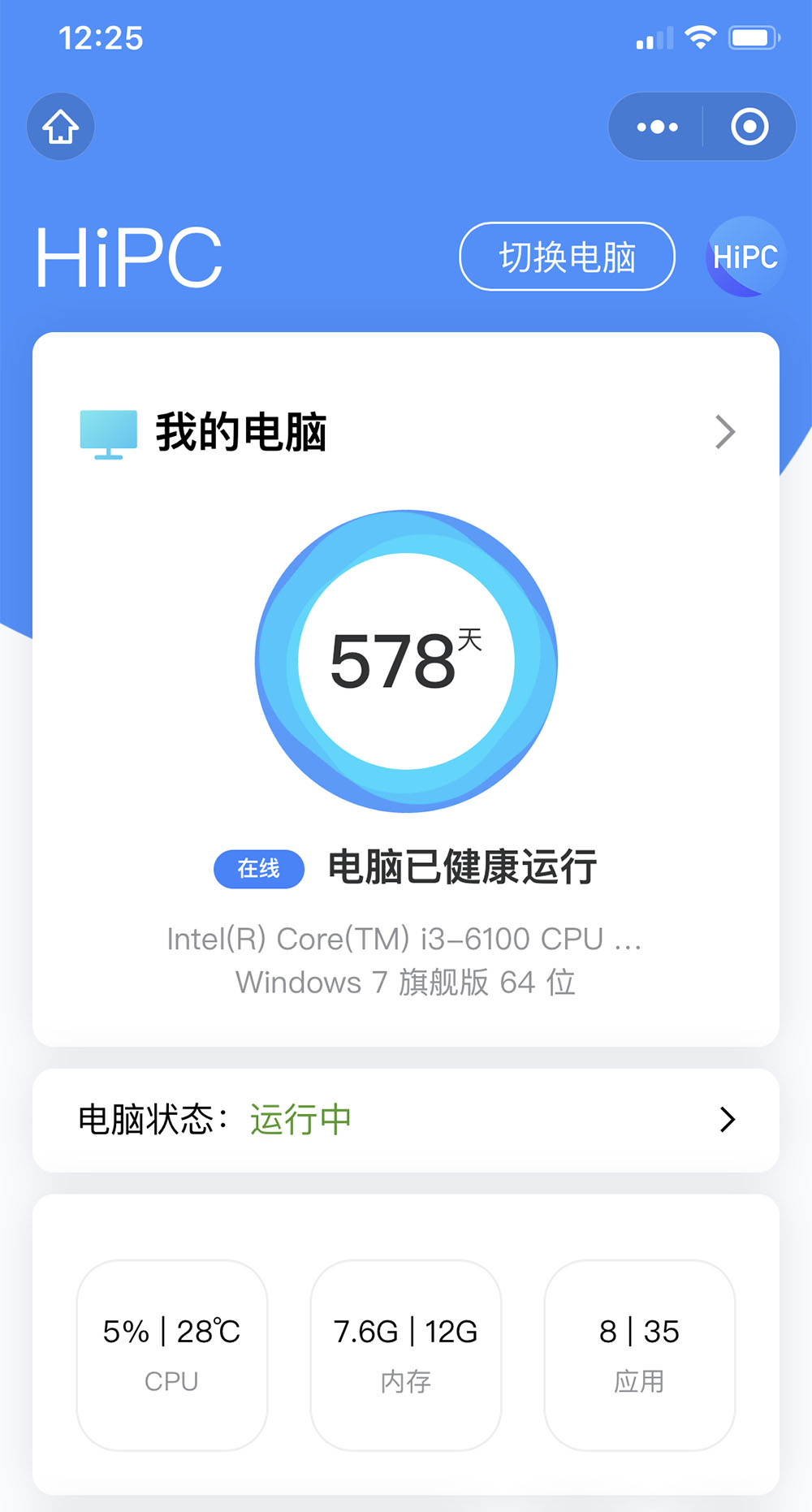View 应用 running apps tile

[x=639, y=1354]
